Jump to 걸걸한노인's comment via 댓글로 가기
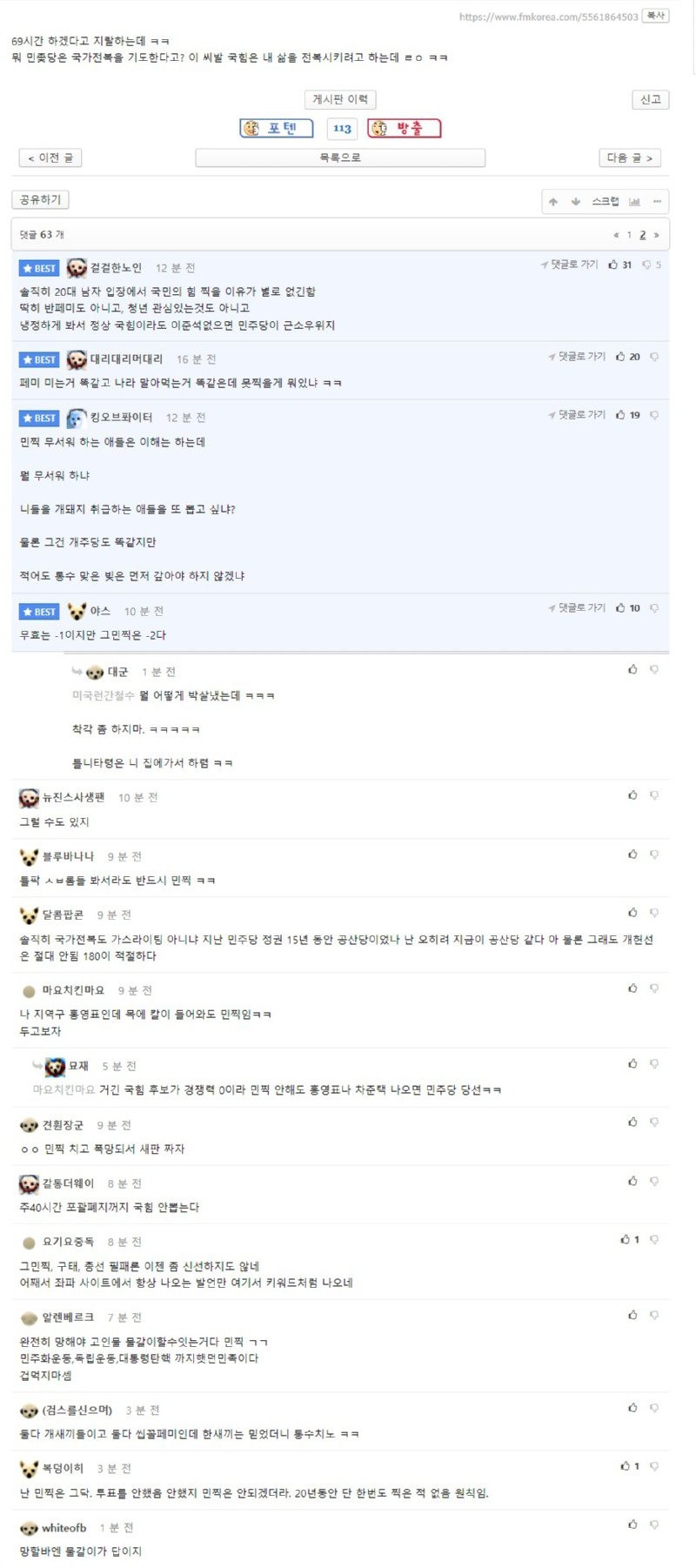This screenshot has width=696, height=1568. point(570,265)
